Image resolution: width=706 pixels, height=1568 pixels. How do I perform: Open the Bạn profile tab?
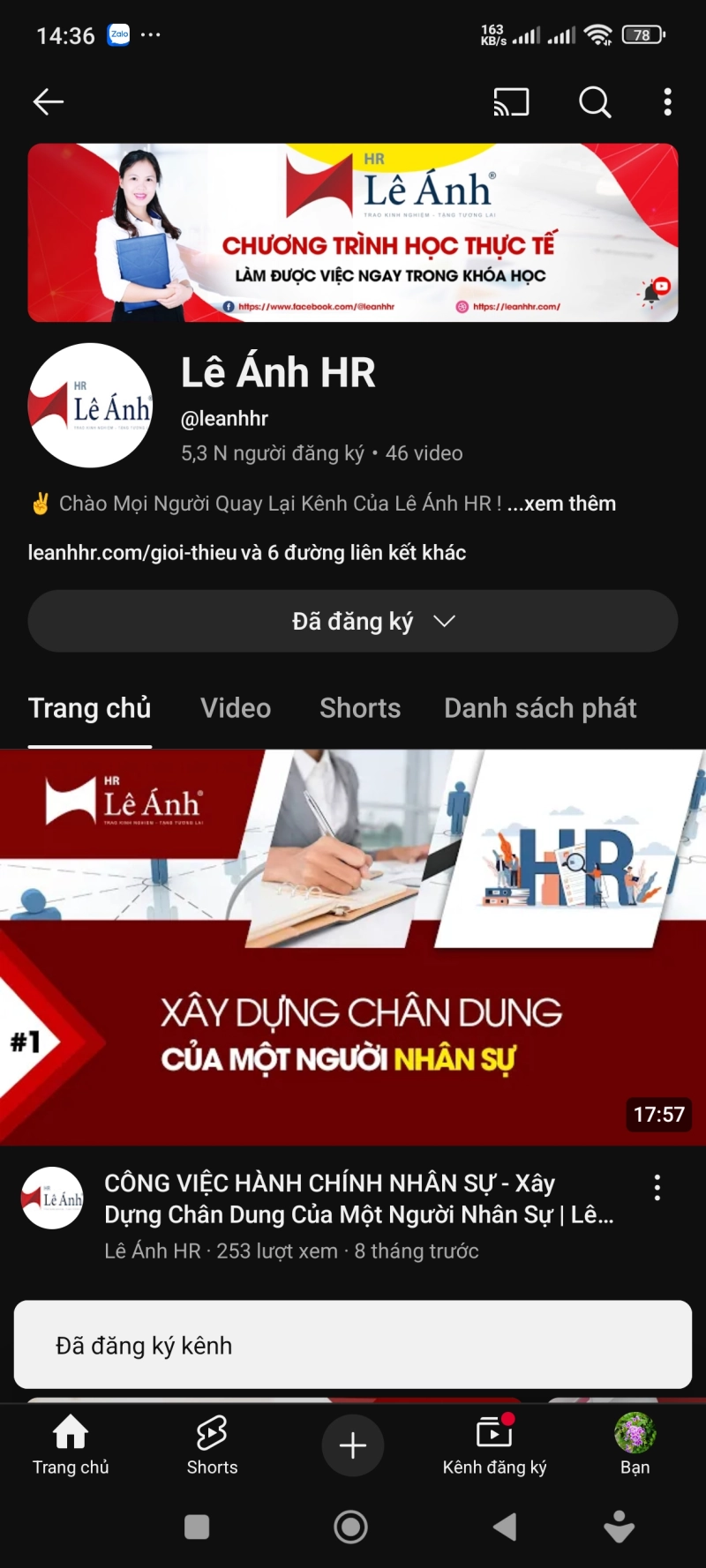[635, 1445]
